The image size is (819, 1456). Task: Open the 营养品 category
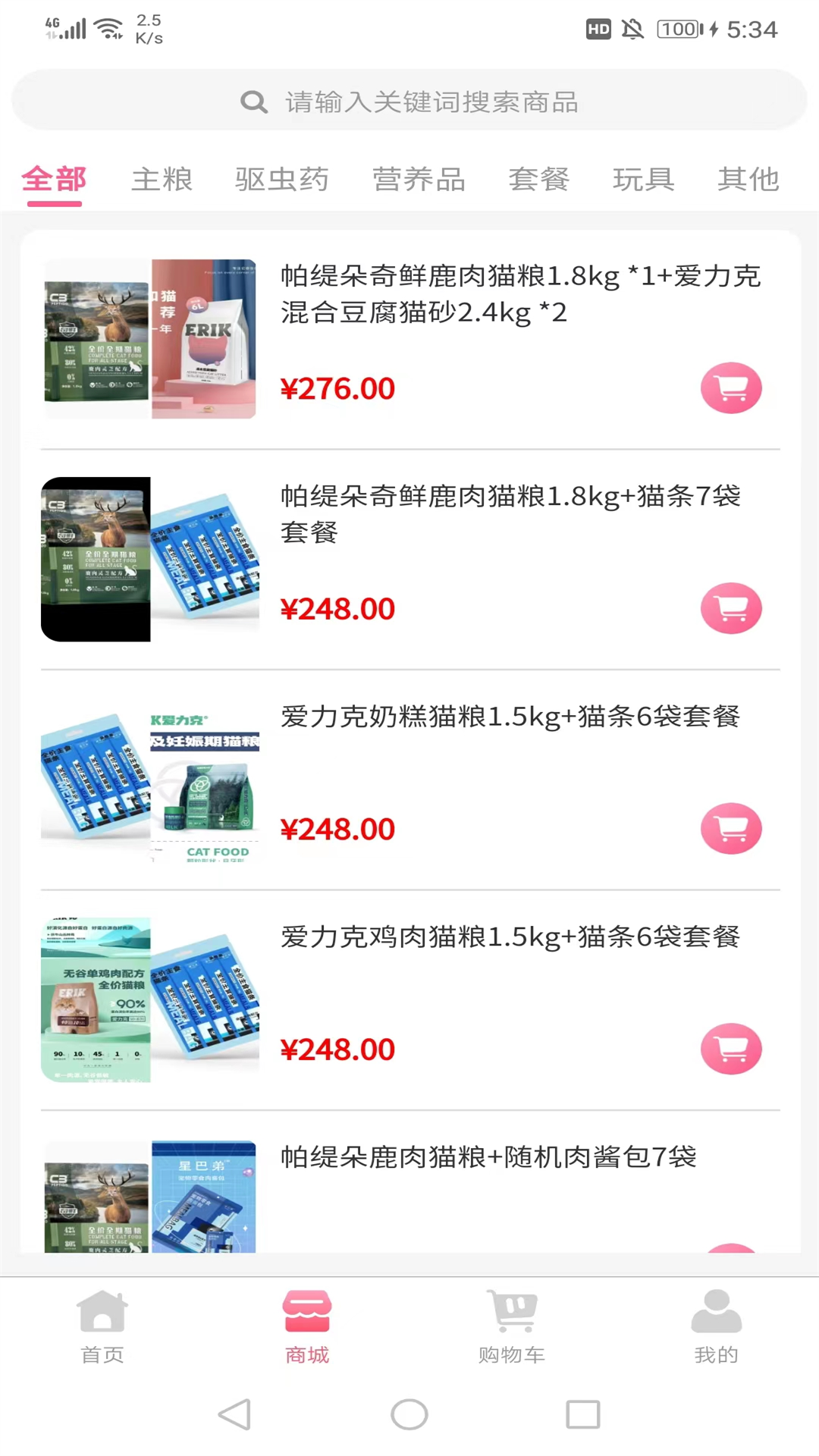pyautogui.click(x=418, y=179)
